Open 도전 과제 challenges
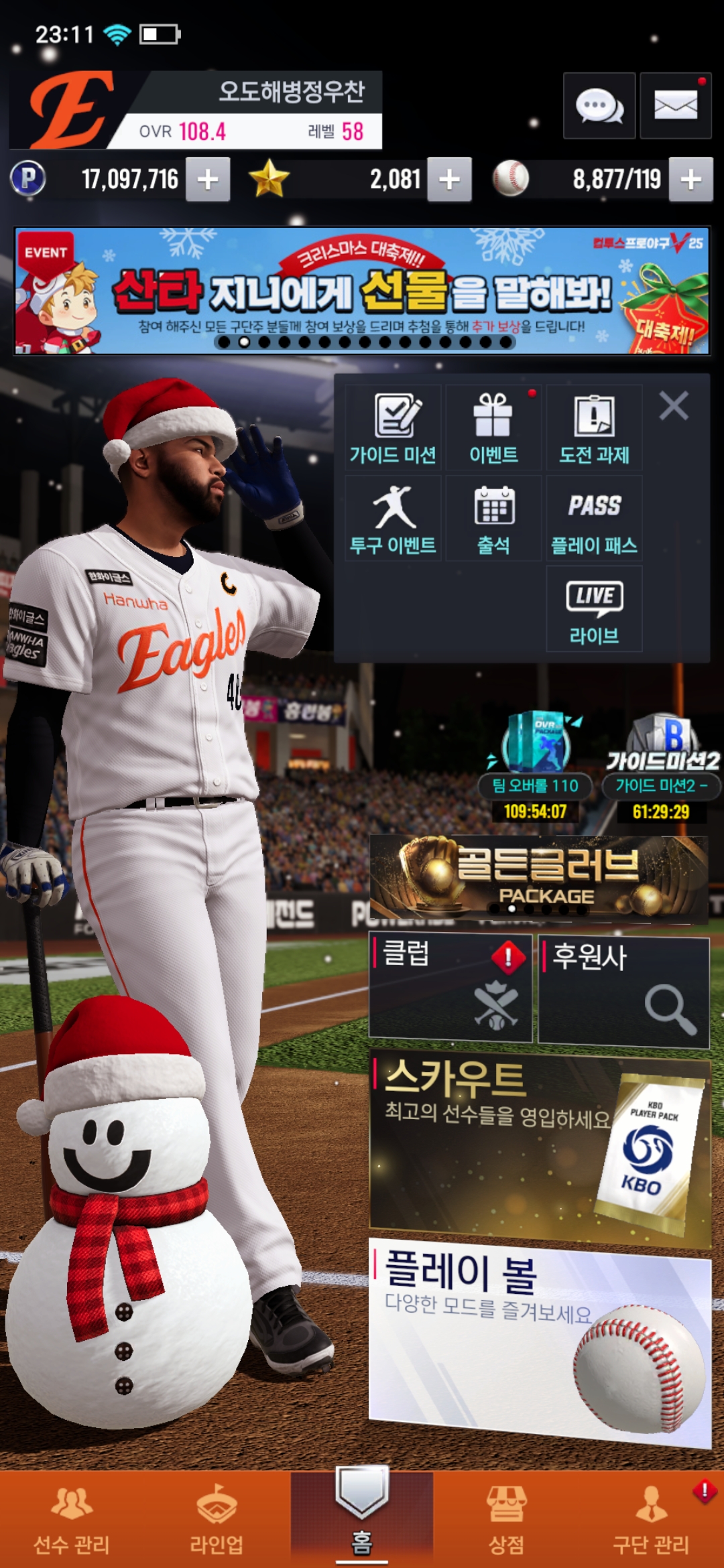The image size is (724, 1568). tap(594, 428)
